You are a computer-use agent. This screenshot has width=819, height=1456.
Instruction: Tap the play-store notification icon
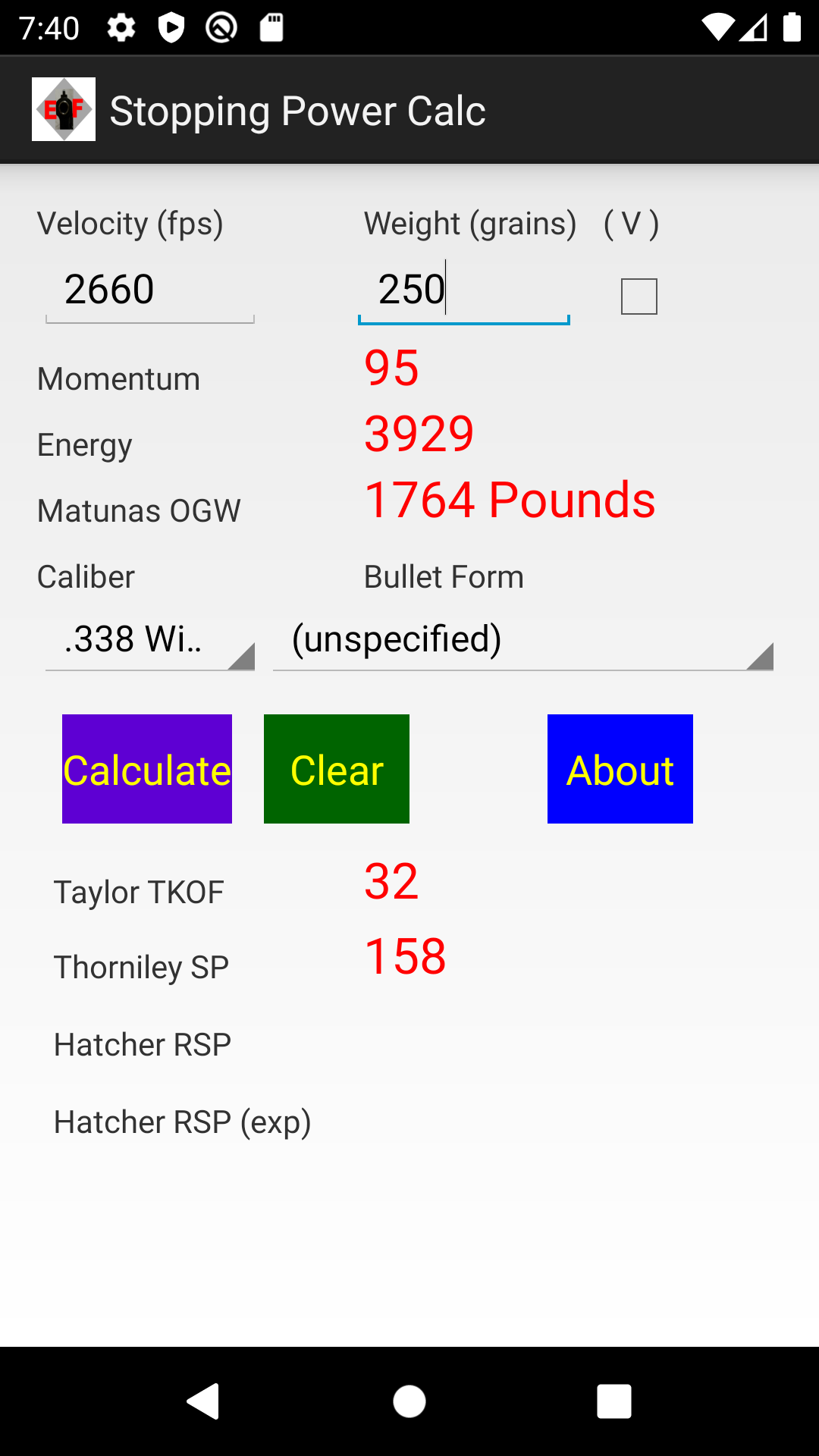[x=171, y=27]
